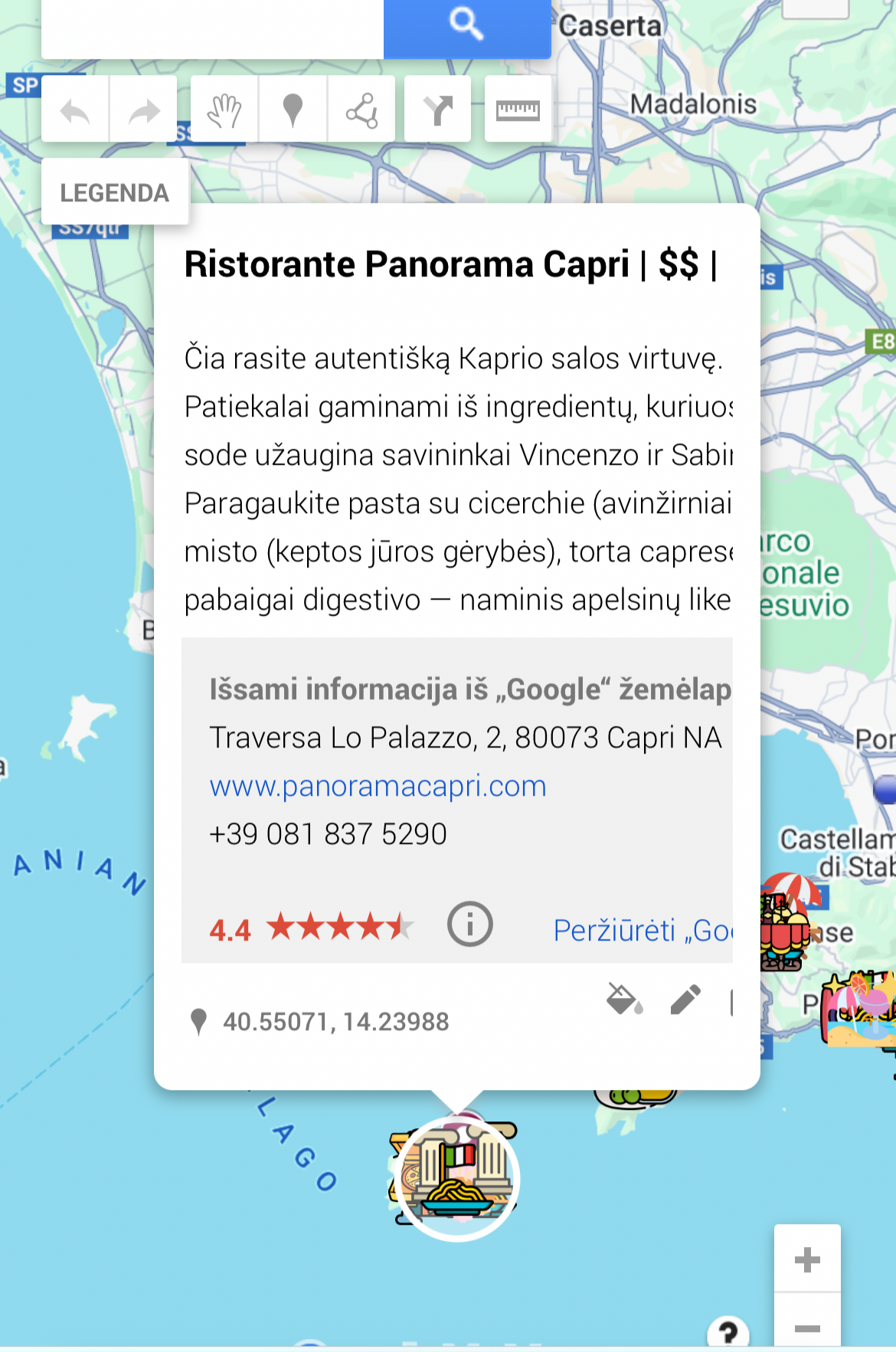Open the add directions tool
Image resolution: width=896 pixels, height=1352 pixels.
click(437, 110)
